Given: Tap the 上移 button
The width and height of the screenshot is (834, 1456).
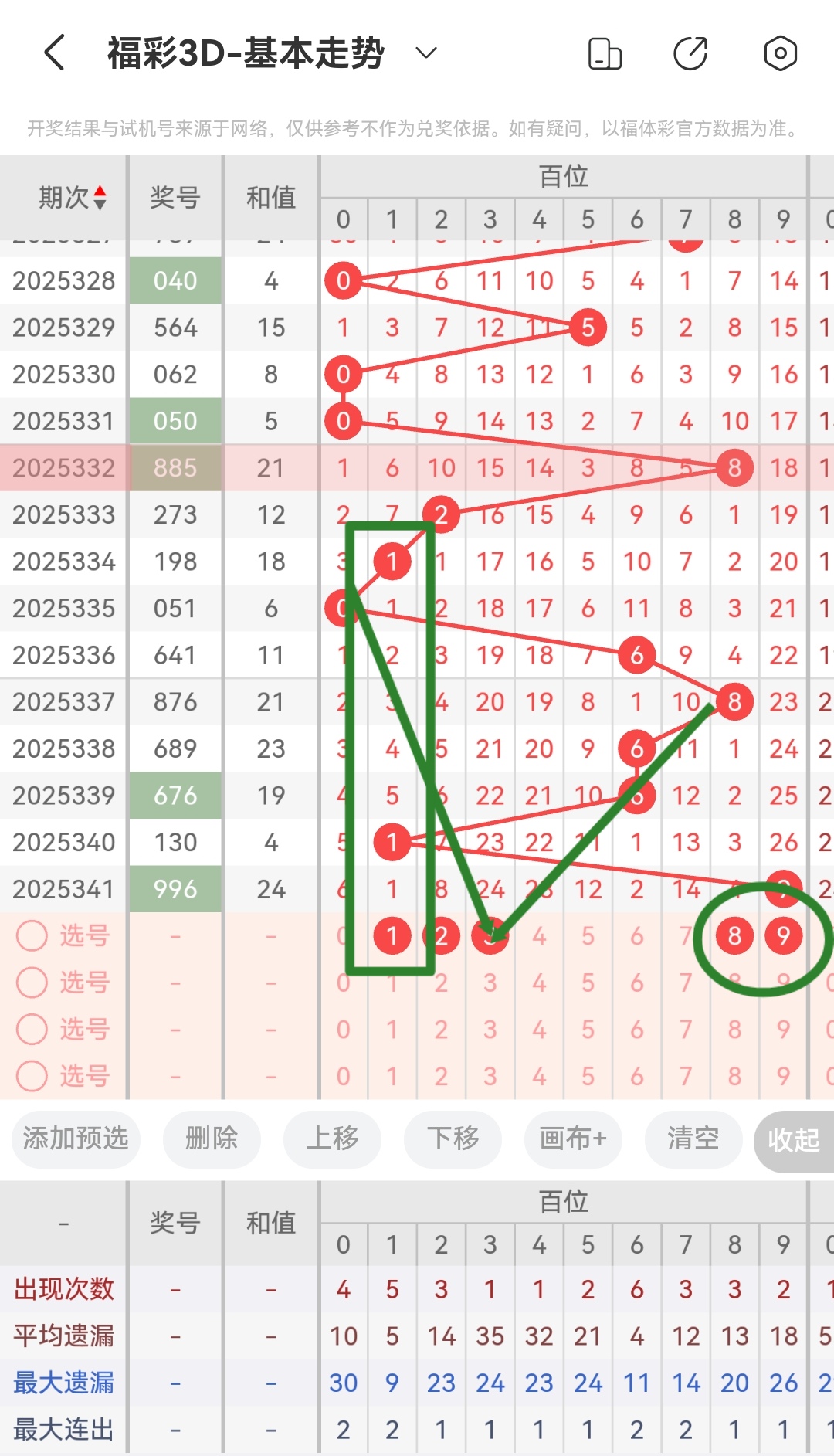Looking at the screenshot, I should click(x=332, y=1139).
